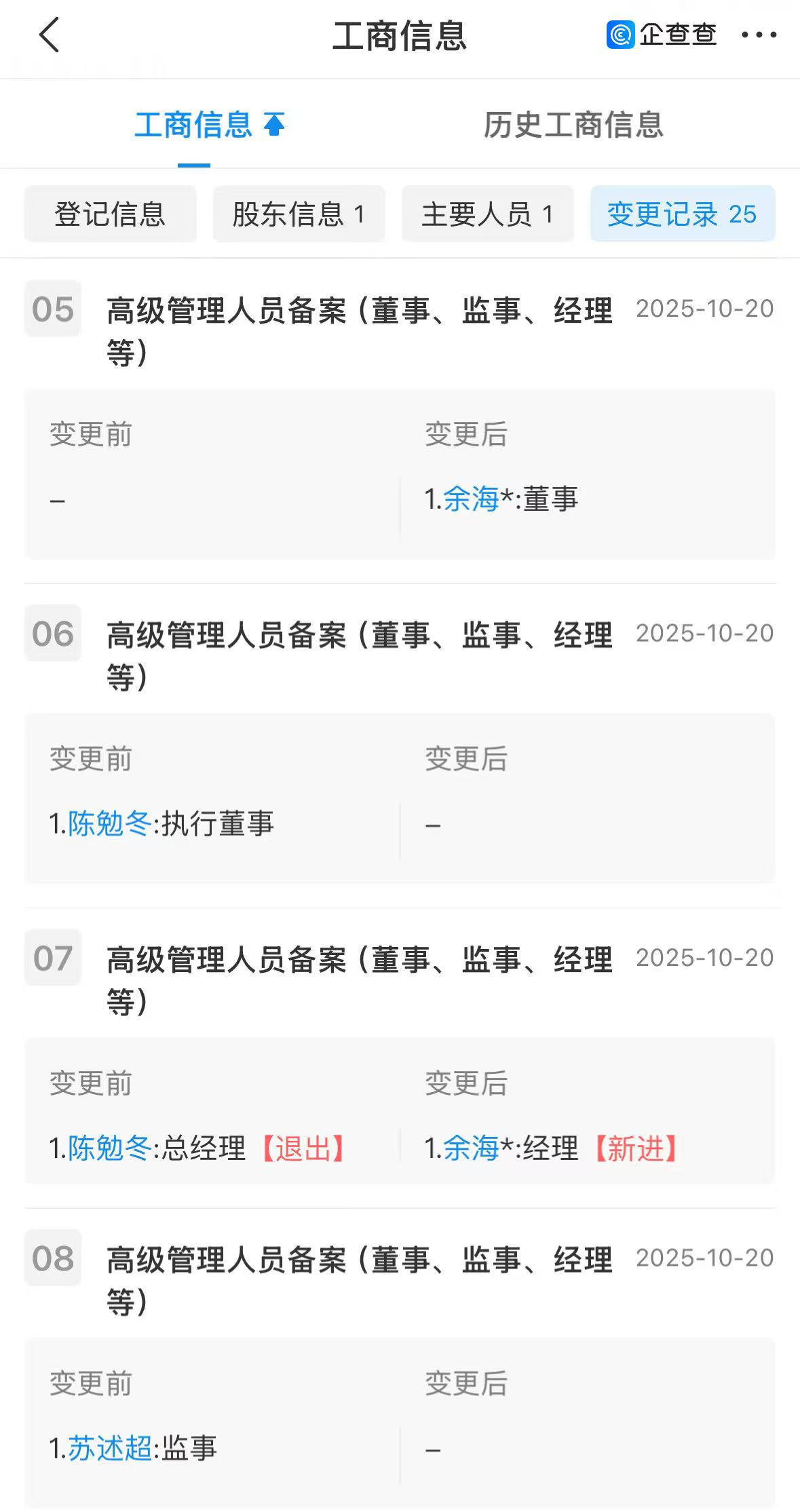The image size is (800, 1512).
Task: Open 余海* link in record 05
Action: (471, 499)
